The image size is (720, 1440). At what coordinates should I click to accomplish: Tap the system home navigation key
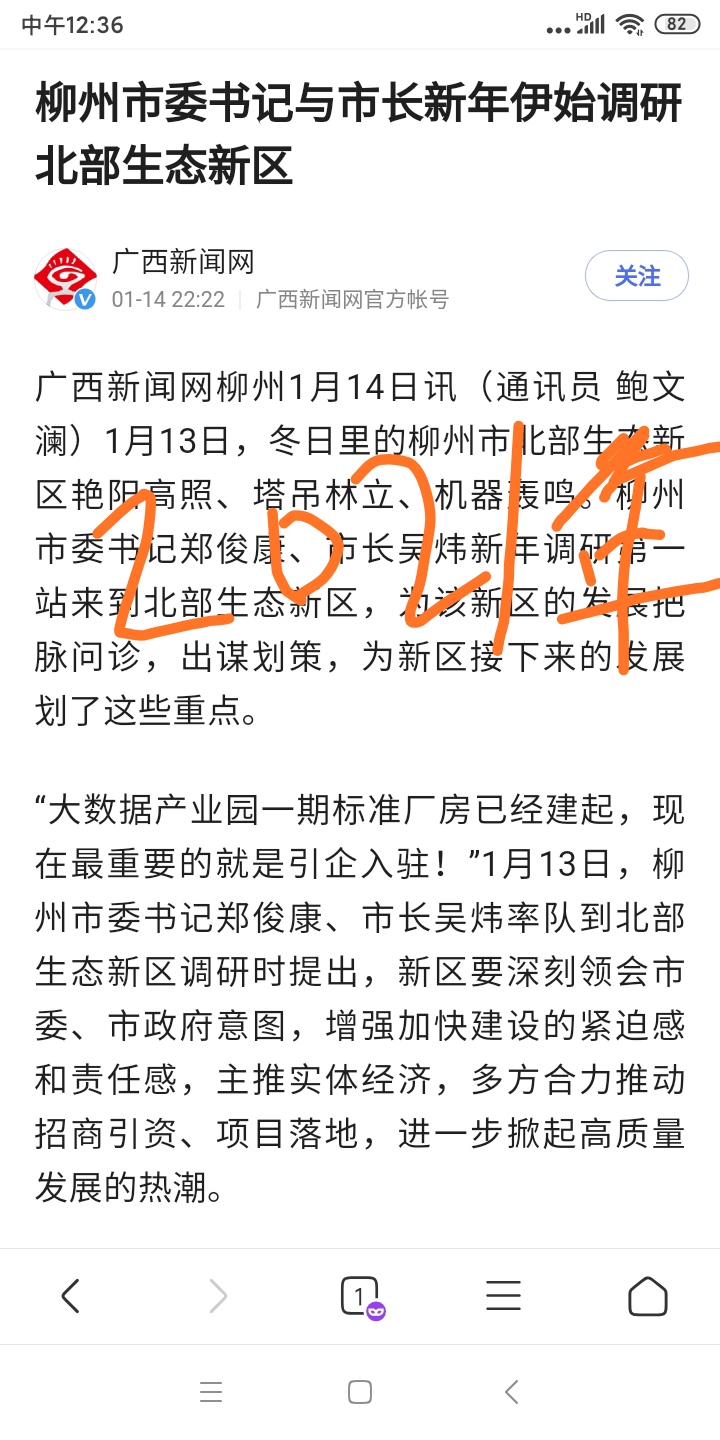360,1392
